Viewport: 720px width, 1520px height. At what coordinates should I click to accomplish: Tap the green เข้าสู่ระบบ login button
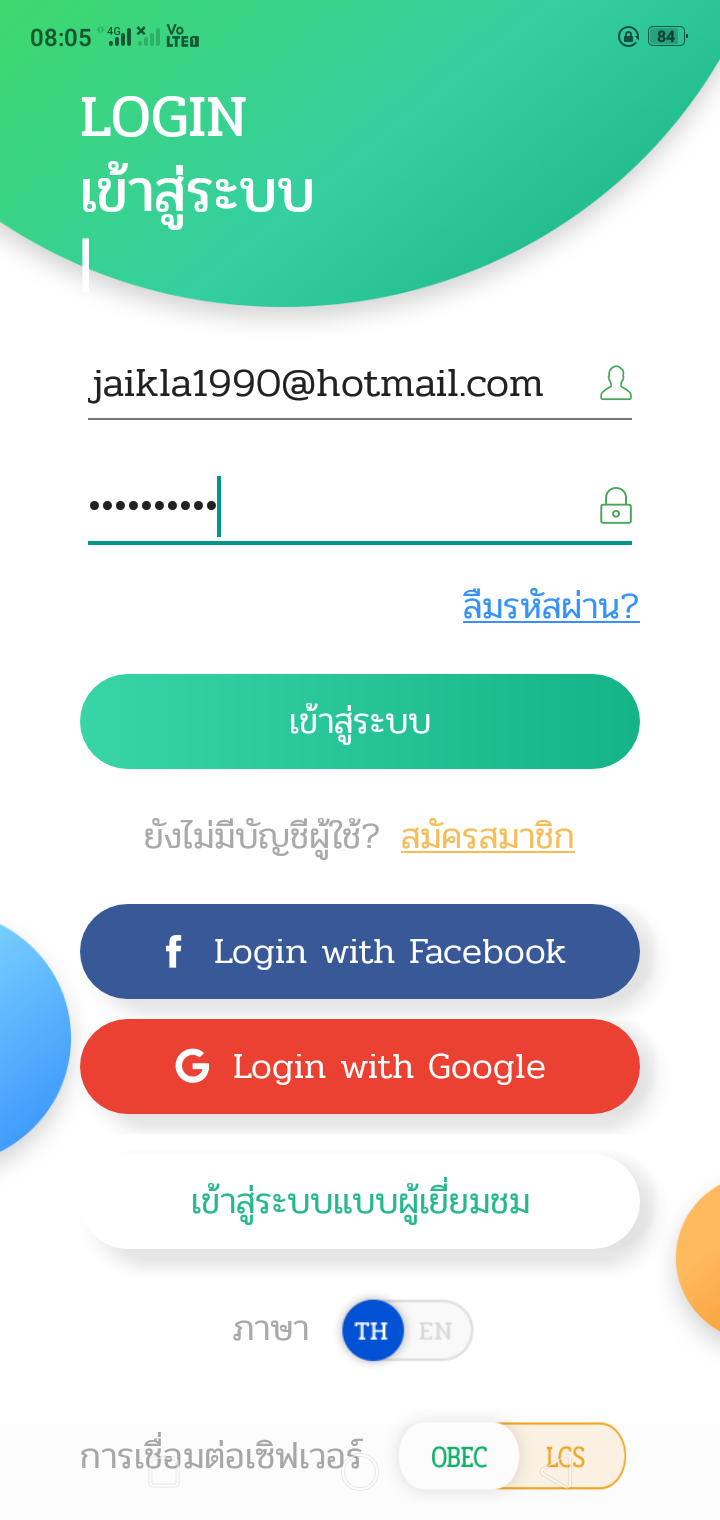[x=360, y=722]
